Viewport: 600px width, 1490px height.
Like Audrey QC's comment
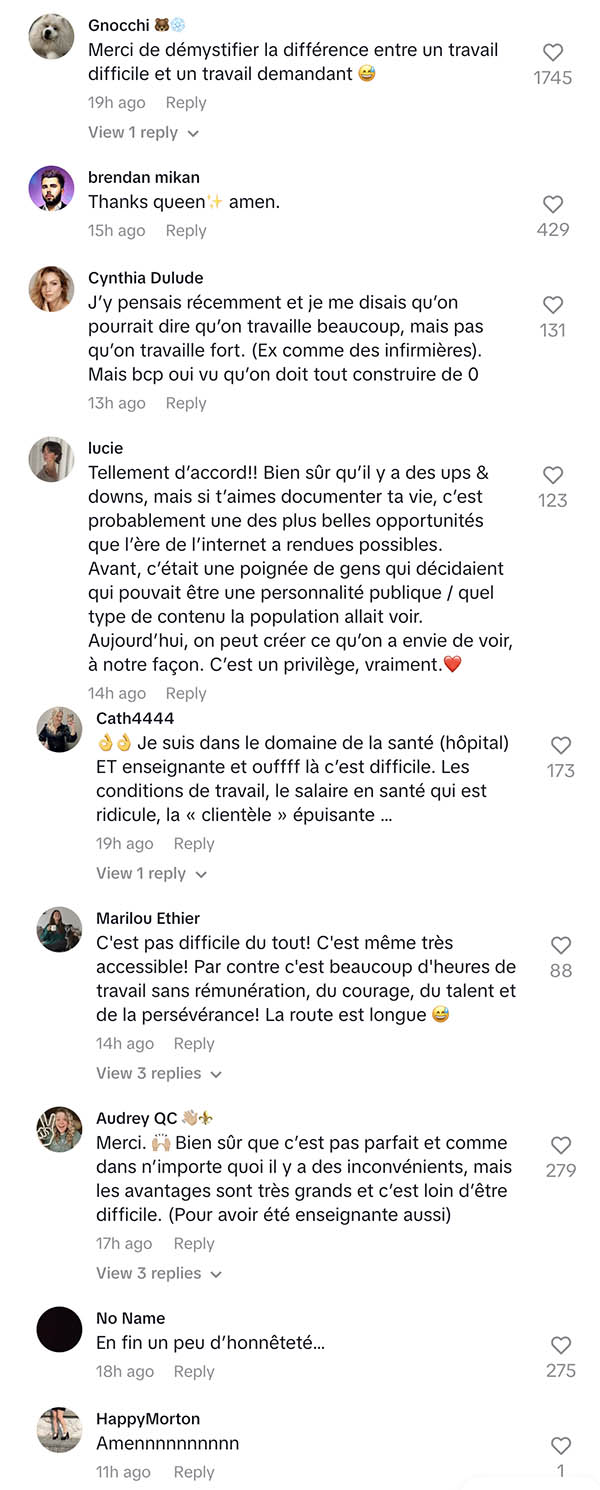pos(561,1145)
